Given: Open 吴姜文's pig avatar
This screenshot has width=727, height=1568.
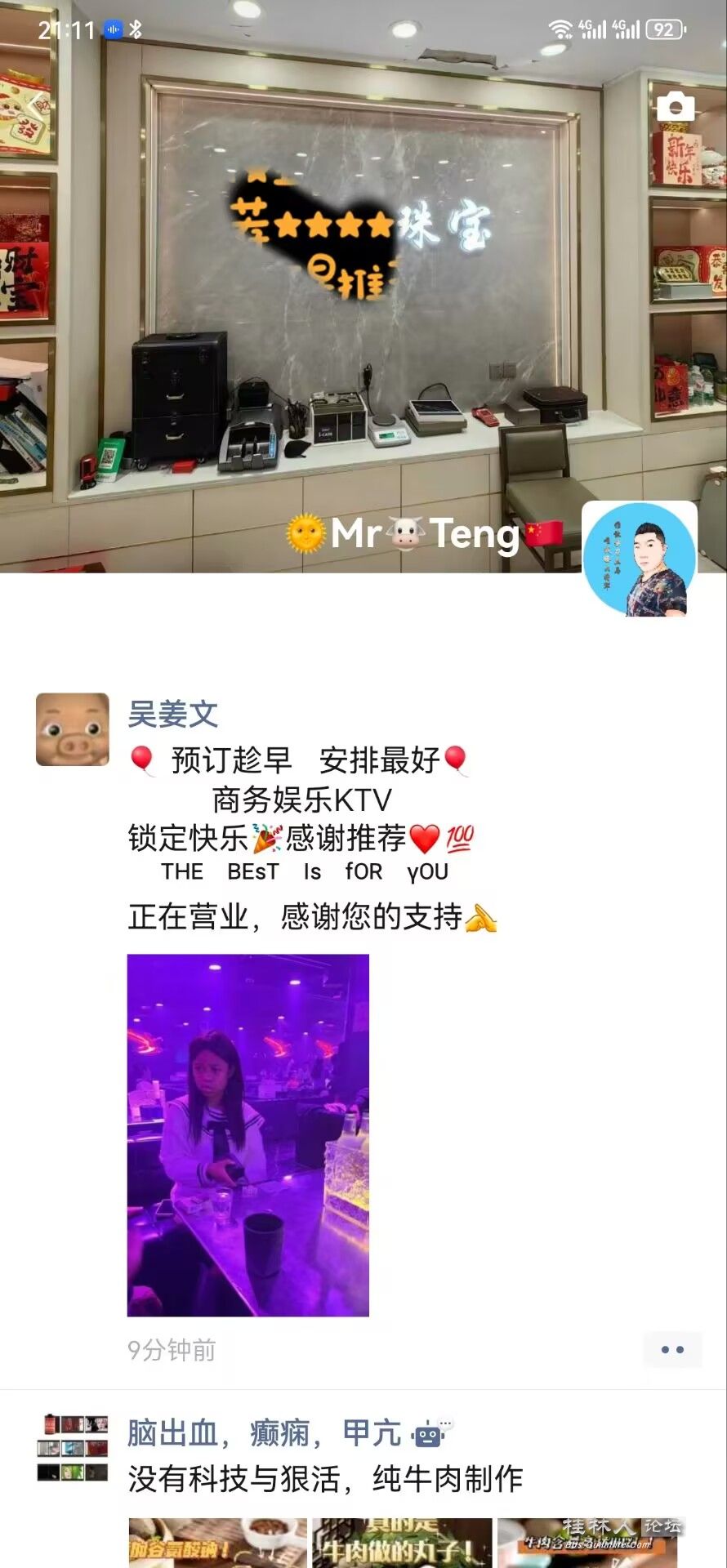Looking at the screenshot, I should (x=73, y=729).
